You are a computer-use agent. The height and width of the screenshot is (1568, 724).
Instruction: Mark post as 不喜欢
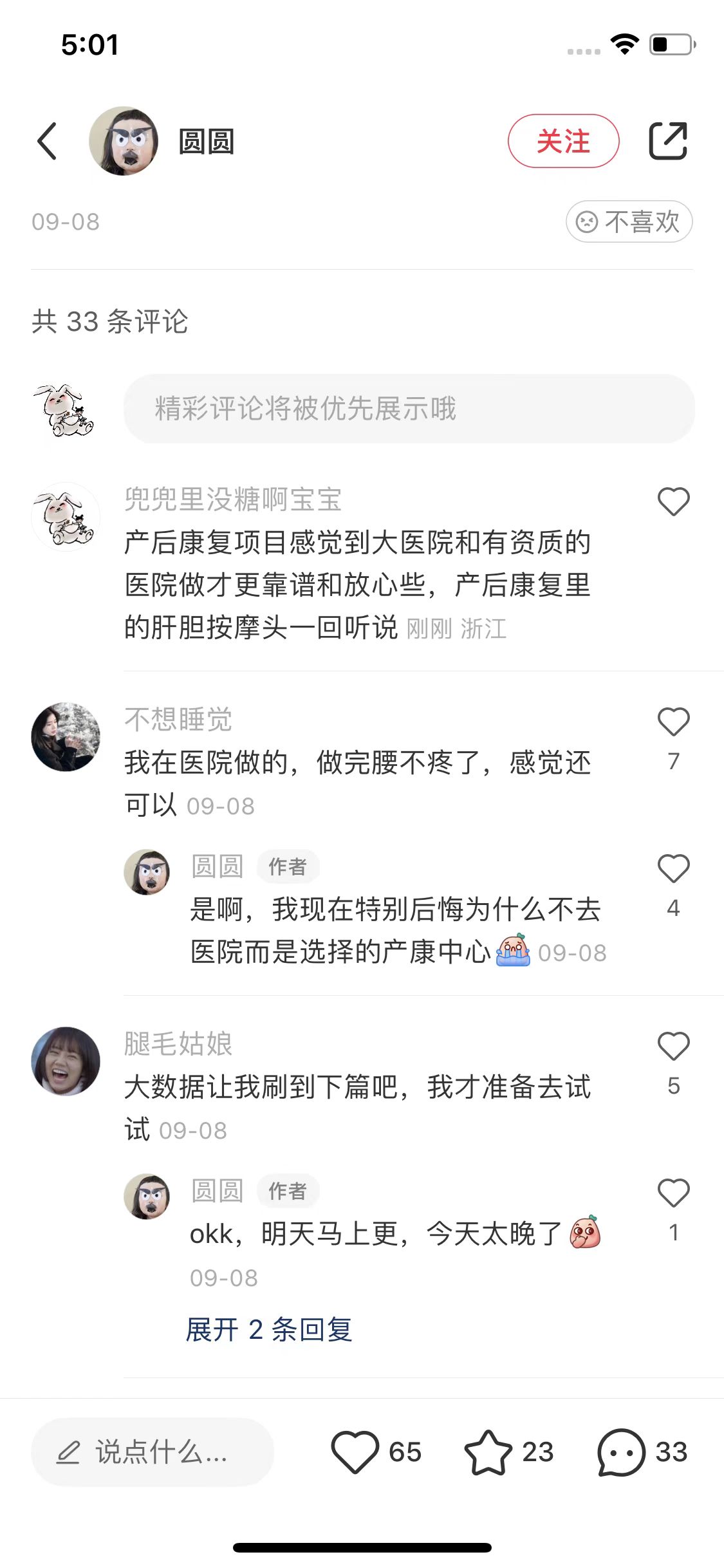tap(629, 222)
